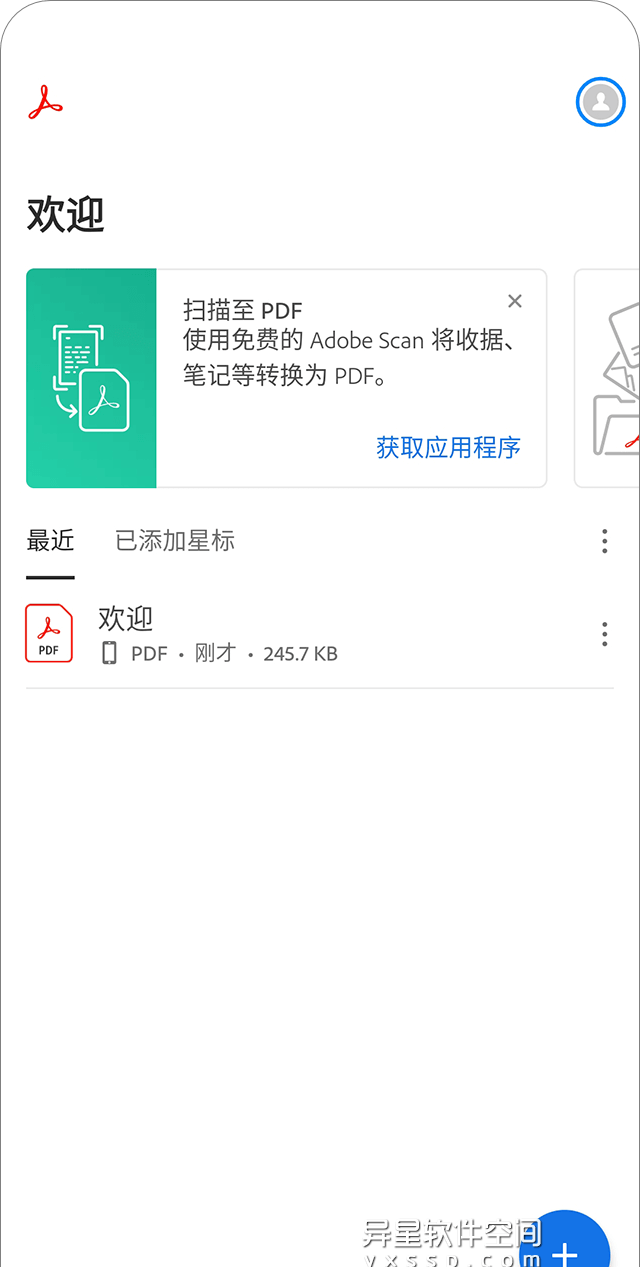
Task: Select the 最近 tab
Action: pos(50,541)
